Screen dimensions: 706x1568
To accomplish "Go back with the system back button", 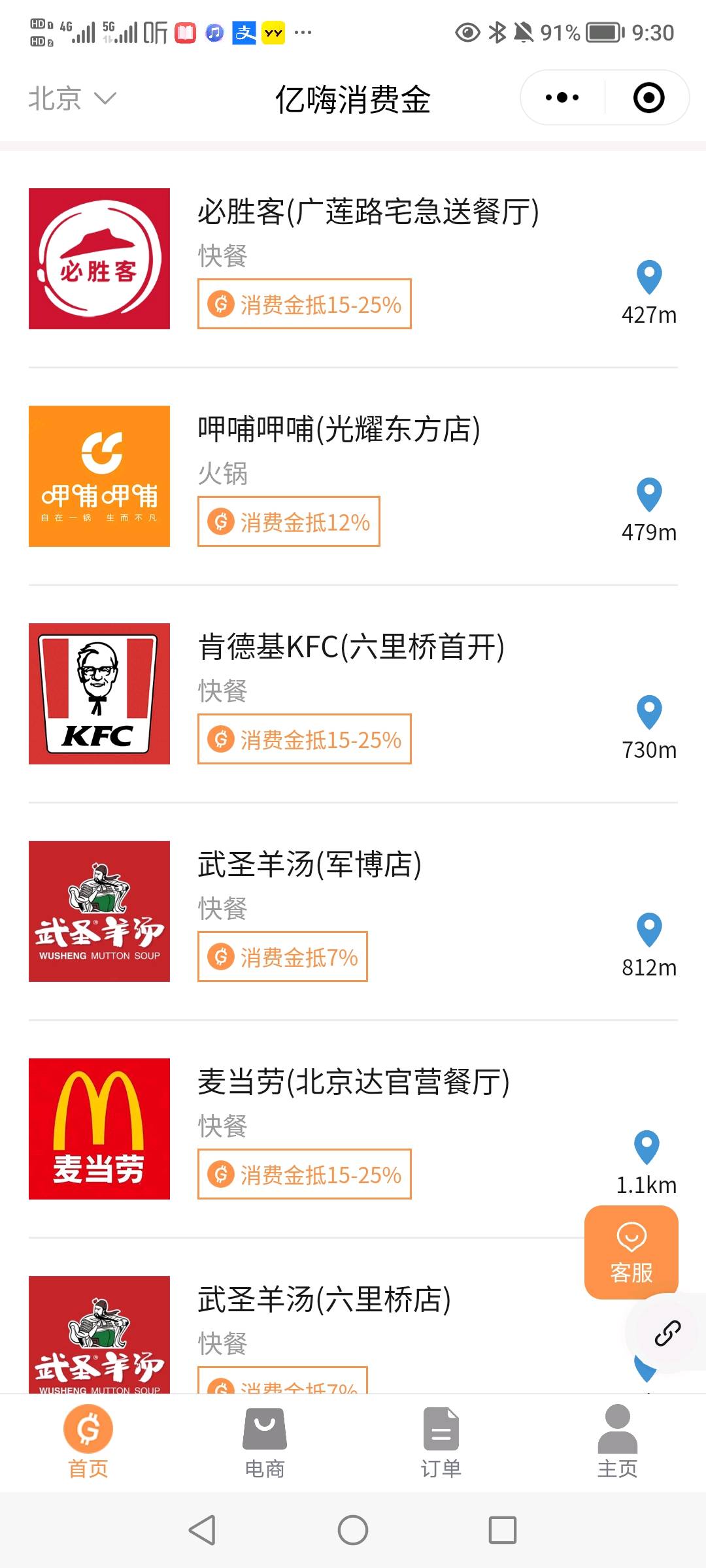I will (202, 1530).
